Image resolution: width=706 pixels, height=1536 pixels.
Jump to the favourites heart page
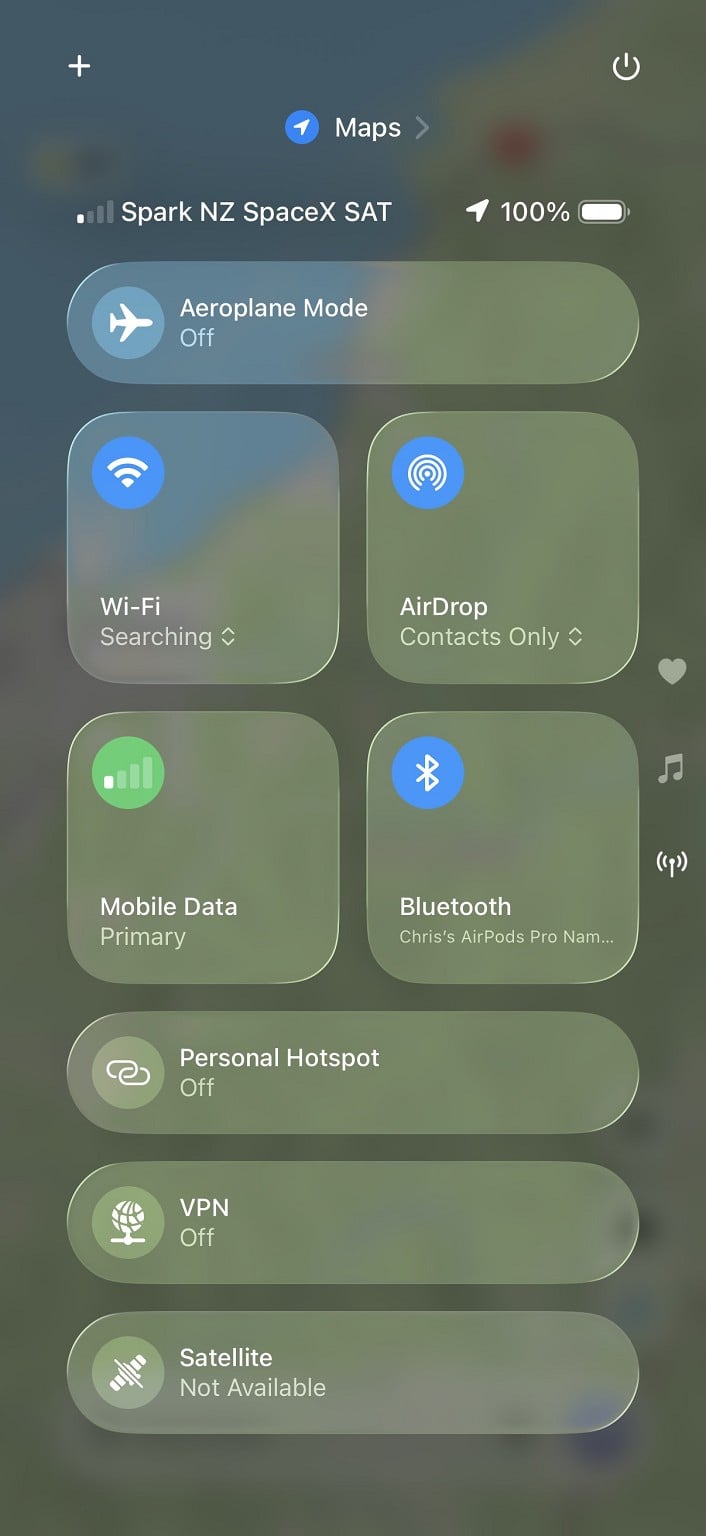click(x=672, y=671)
